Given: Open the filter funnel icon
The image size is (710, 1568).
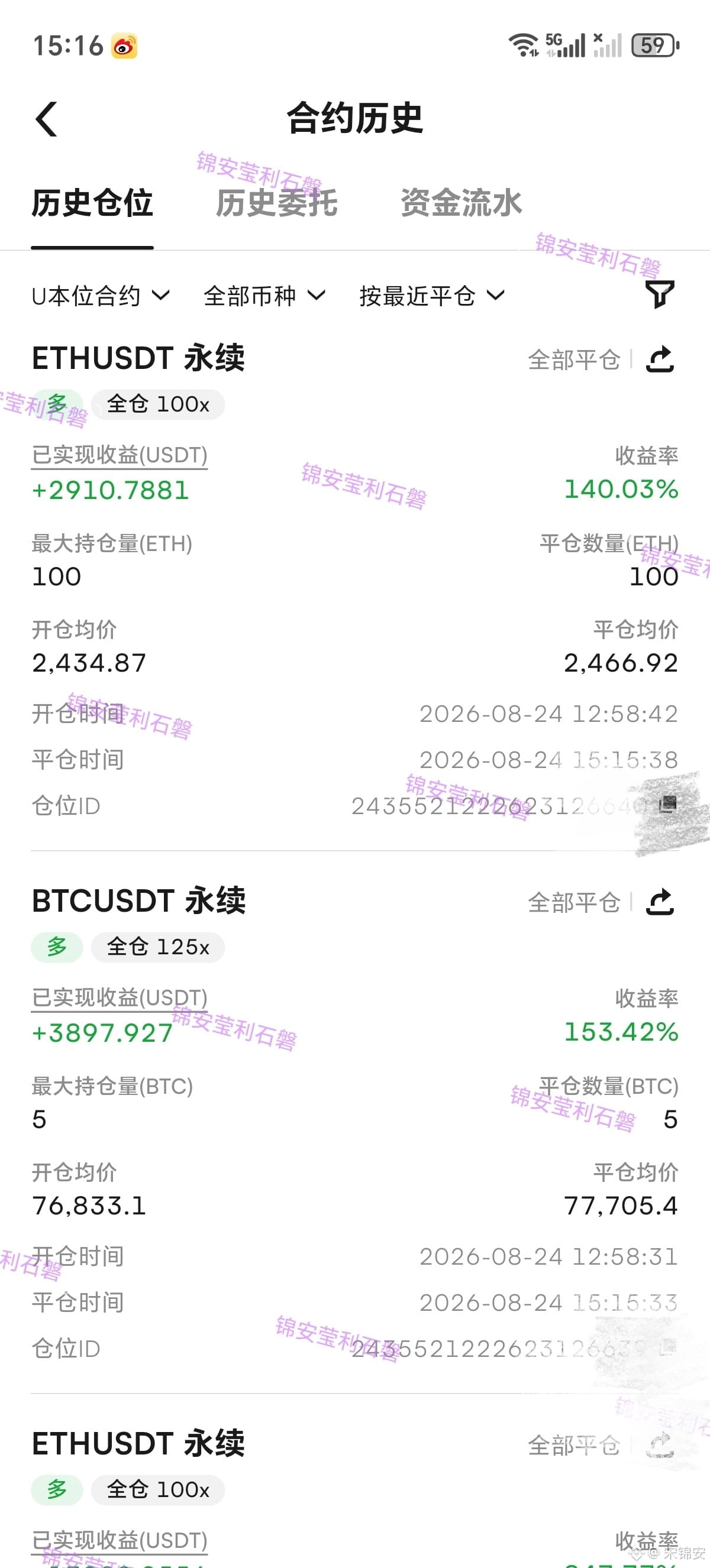Looking at the screenshot, I should pos(660,294).
